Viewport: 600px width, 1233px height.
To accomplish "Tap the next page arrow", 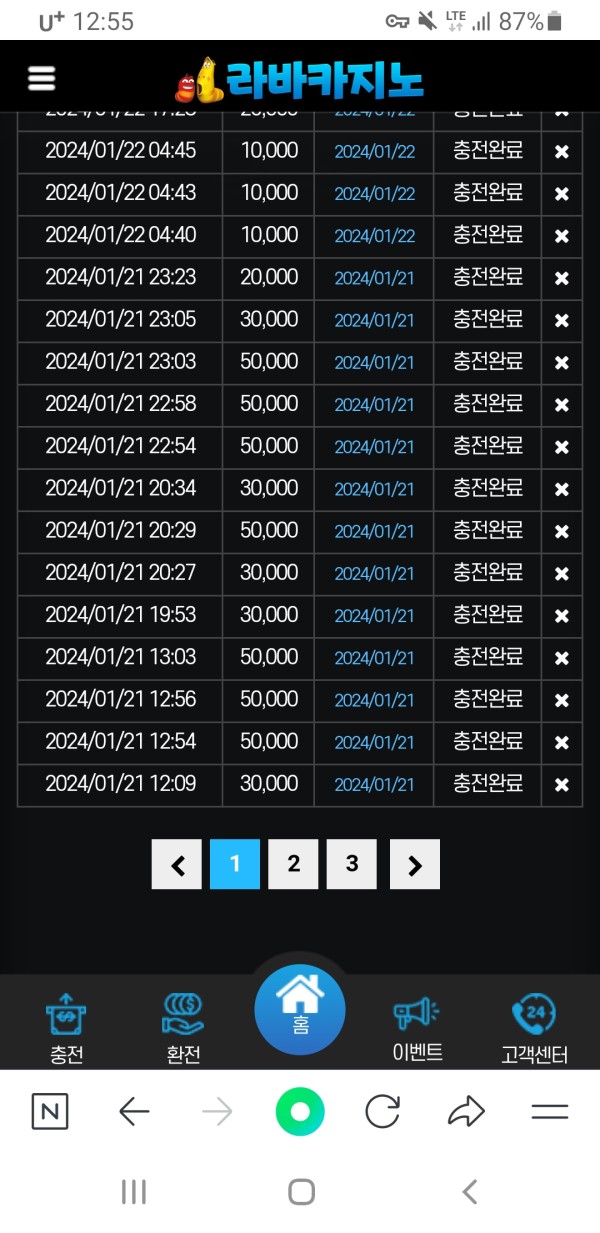I will [x=414, y=864].
